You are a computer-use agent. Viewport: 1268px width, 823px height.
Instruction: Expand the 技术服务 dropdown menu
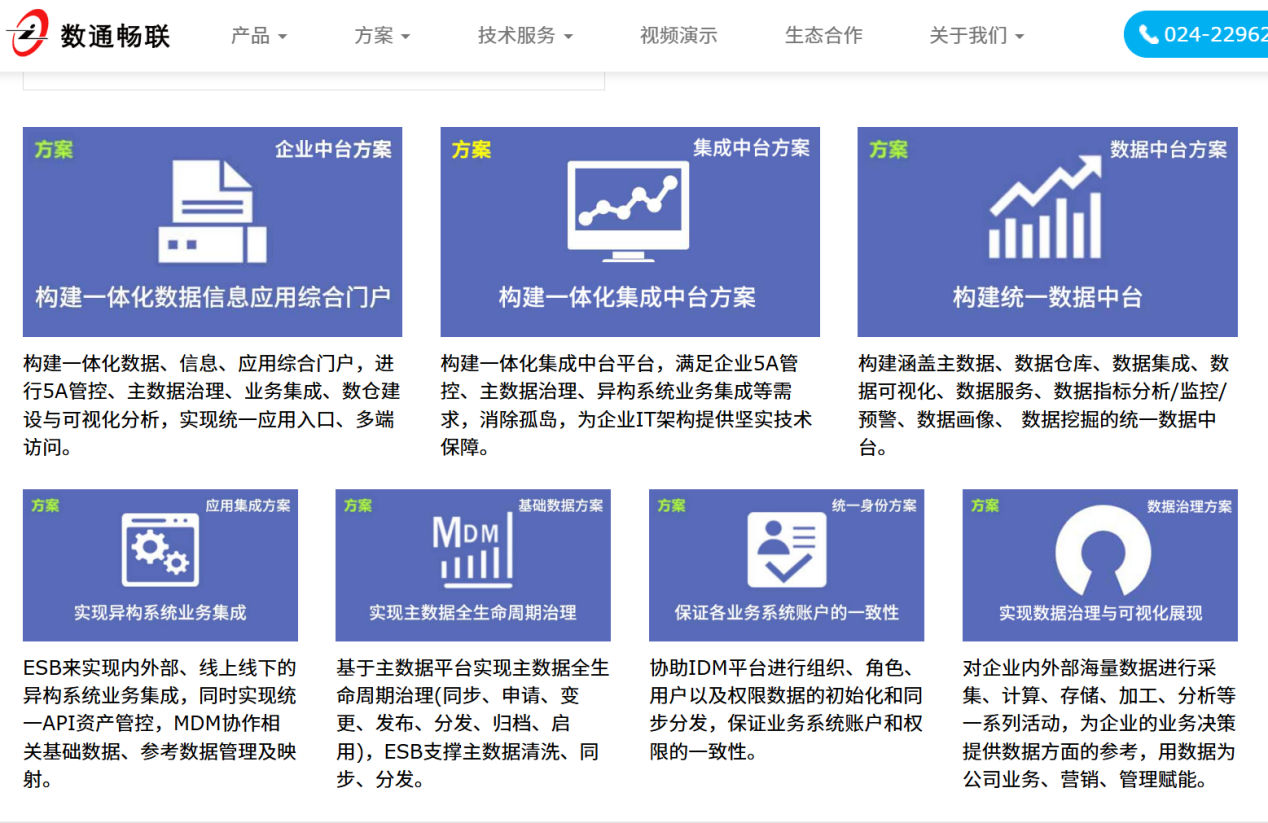525,36
